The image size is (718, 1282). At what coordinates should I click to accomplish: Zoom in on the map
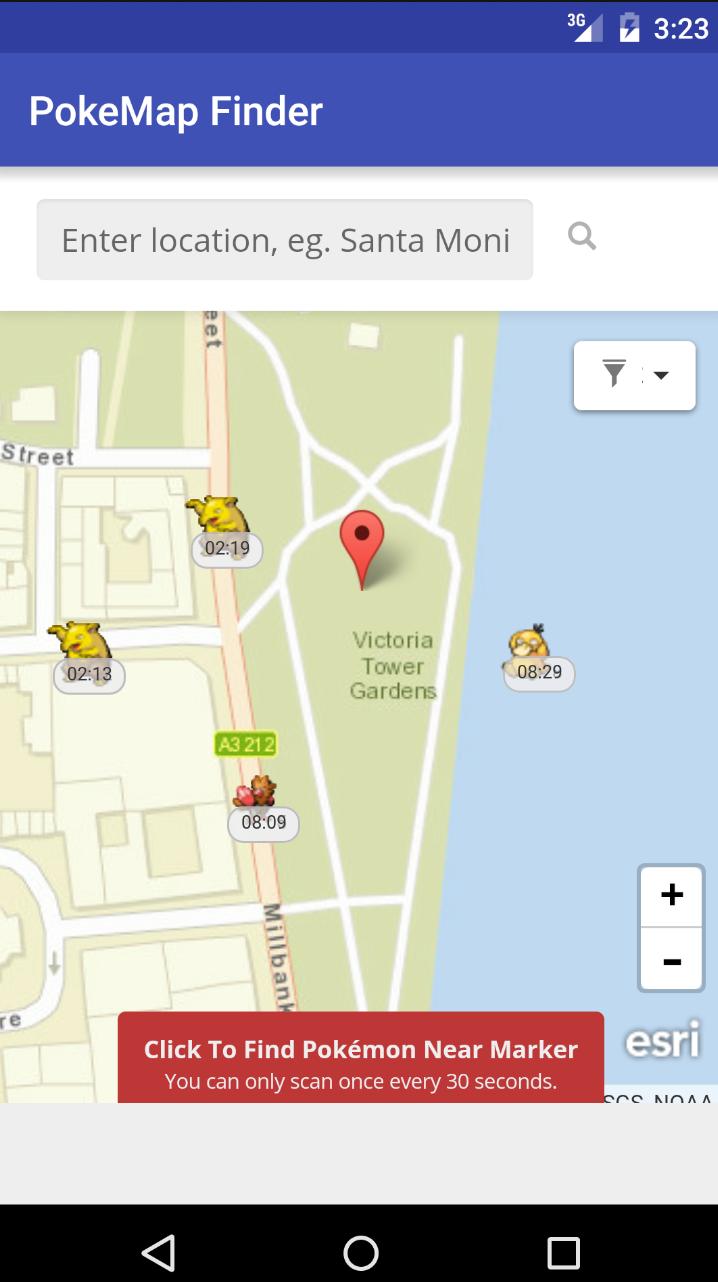coord(672,895)
